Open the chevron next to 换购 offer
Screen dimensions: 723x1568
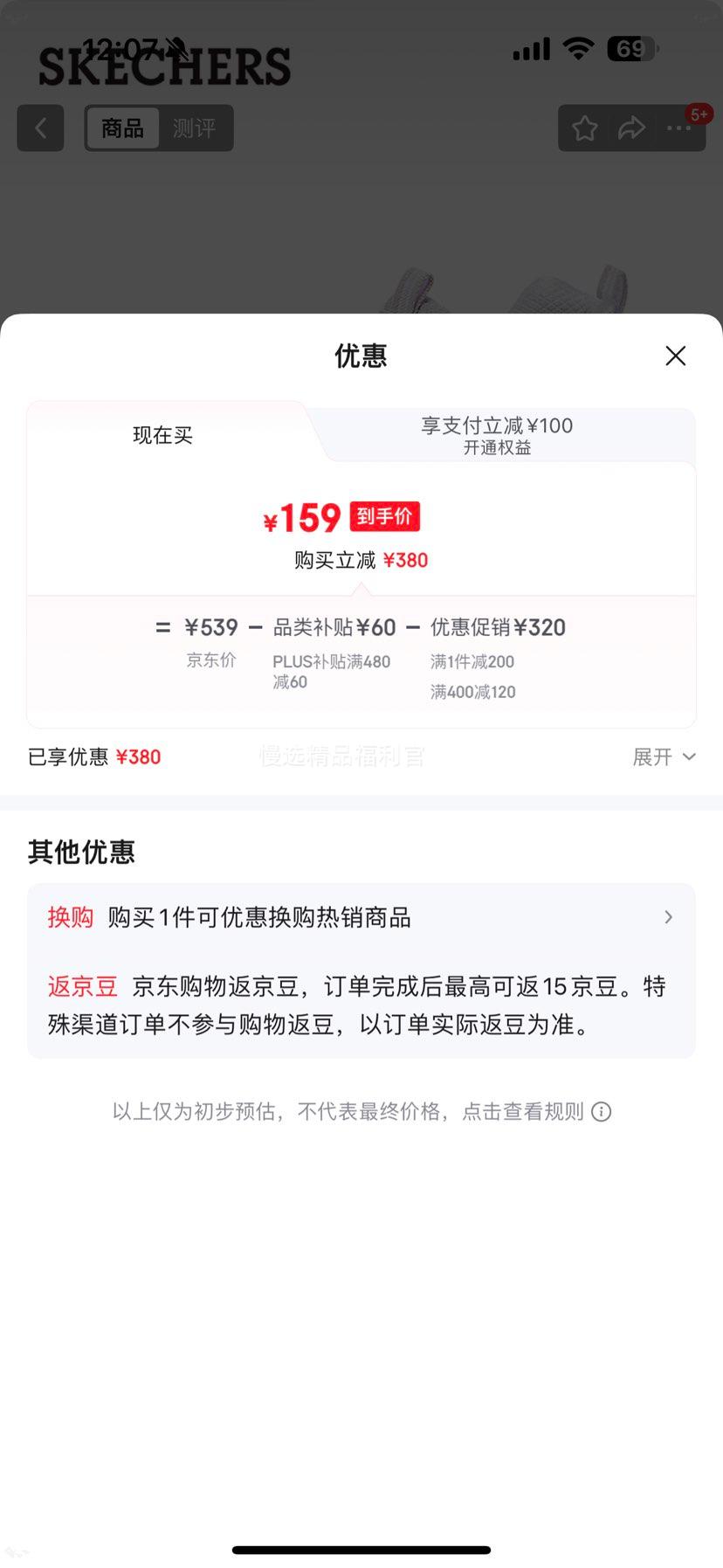(x=668, y=917)
